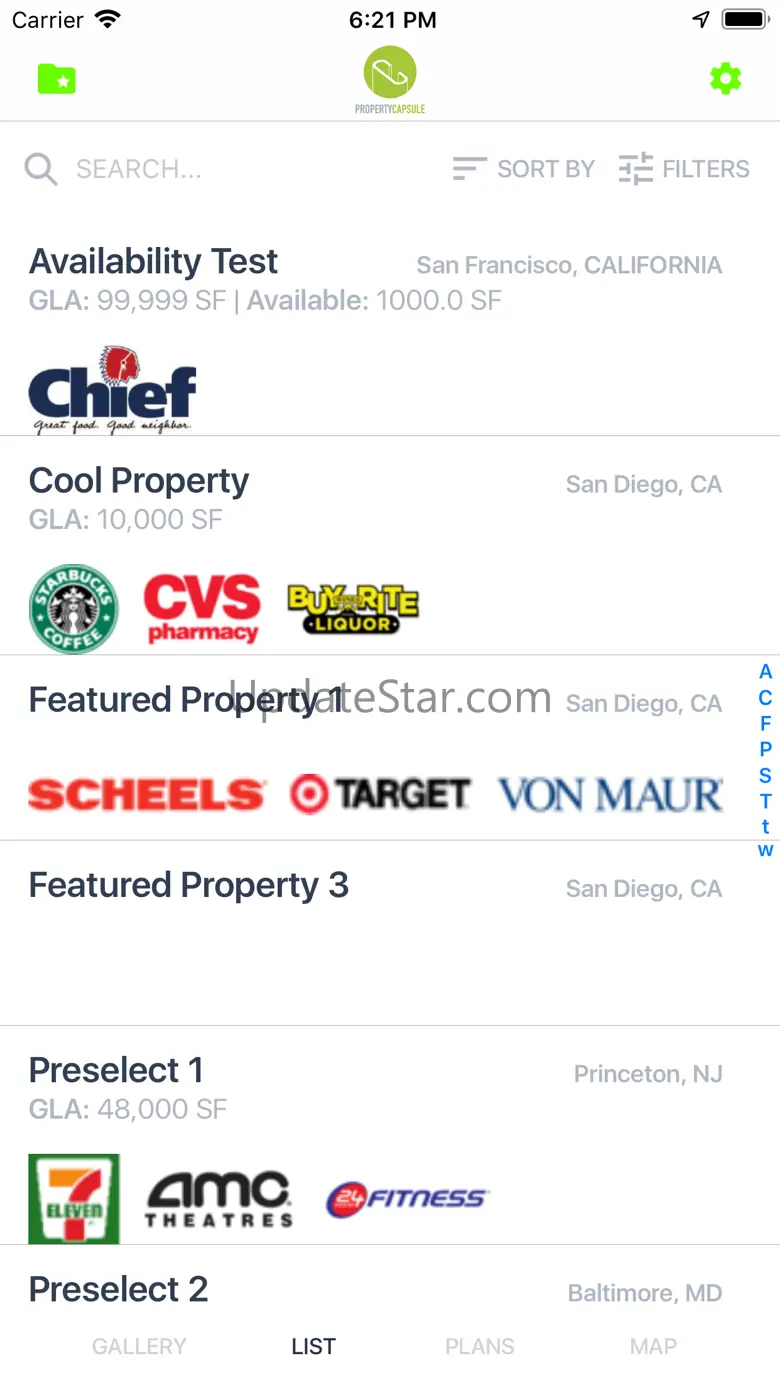Select the List tab
This screenshot has width=780, height=1387.
pyautogui.click(x=313, y=1346)
